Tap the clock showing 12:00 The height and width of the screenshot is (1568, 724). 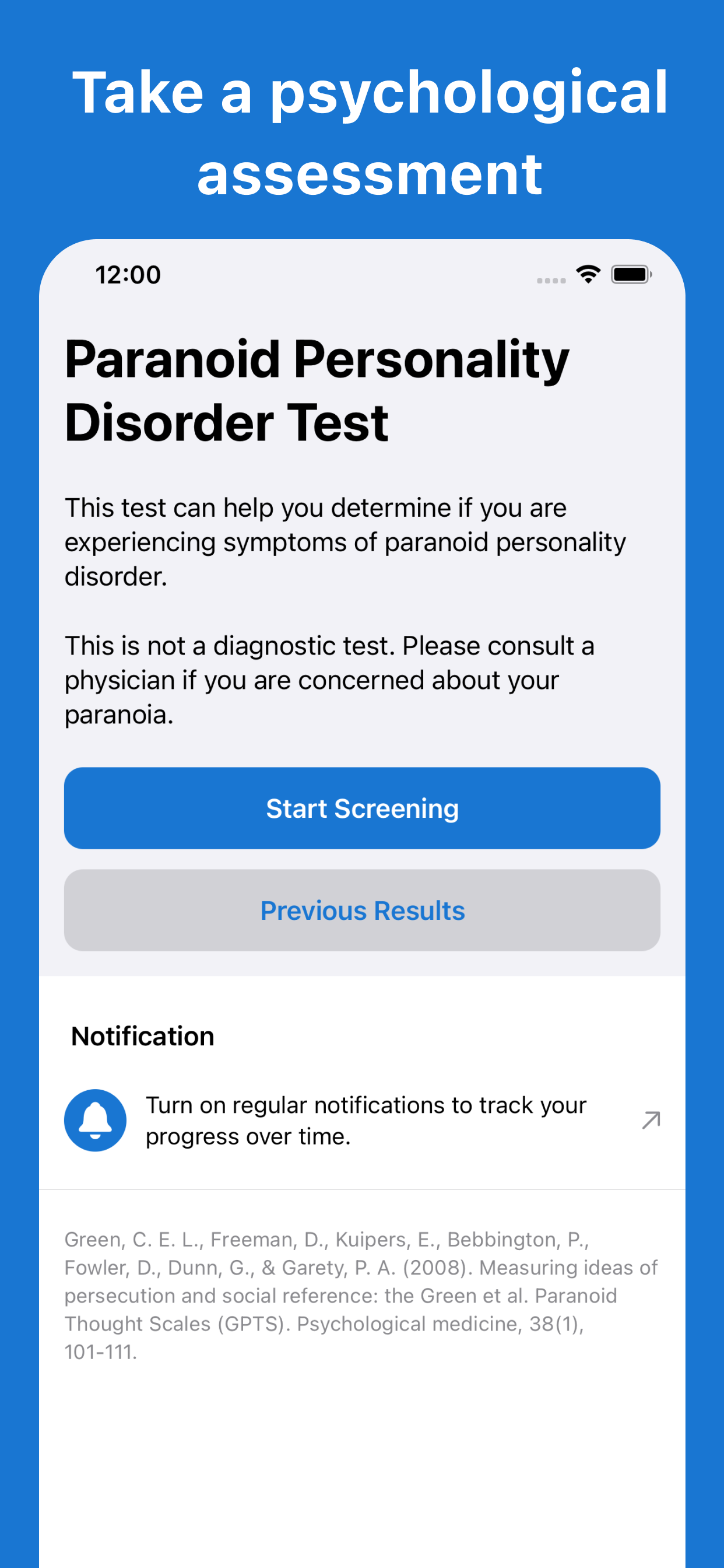click(126, 275)
